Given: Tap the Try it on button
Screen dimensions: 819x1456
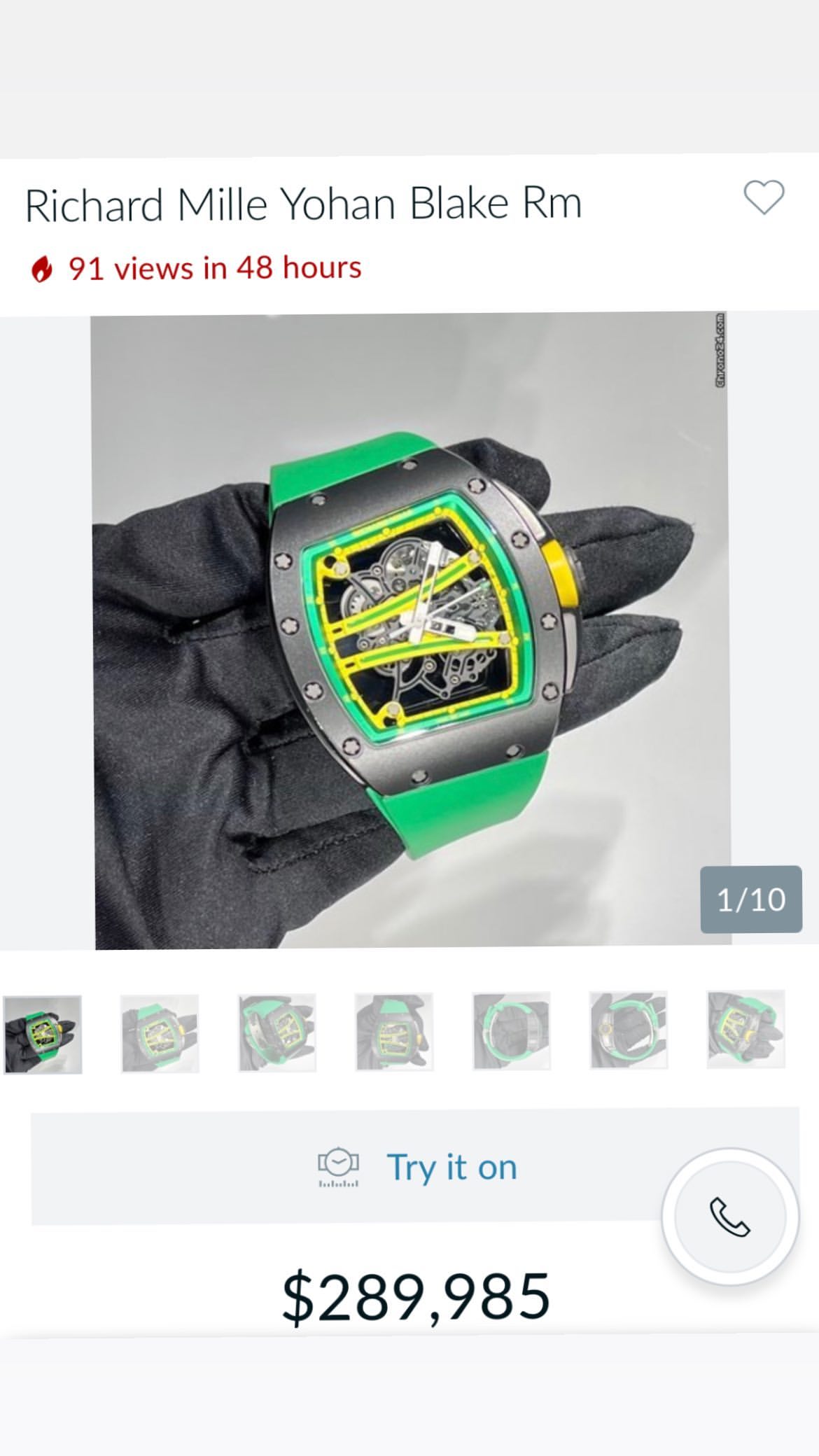Looking at the screenshot, I should coord(416,1167).
